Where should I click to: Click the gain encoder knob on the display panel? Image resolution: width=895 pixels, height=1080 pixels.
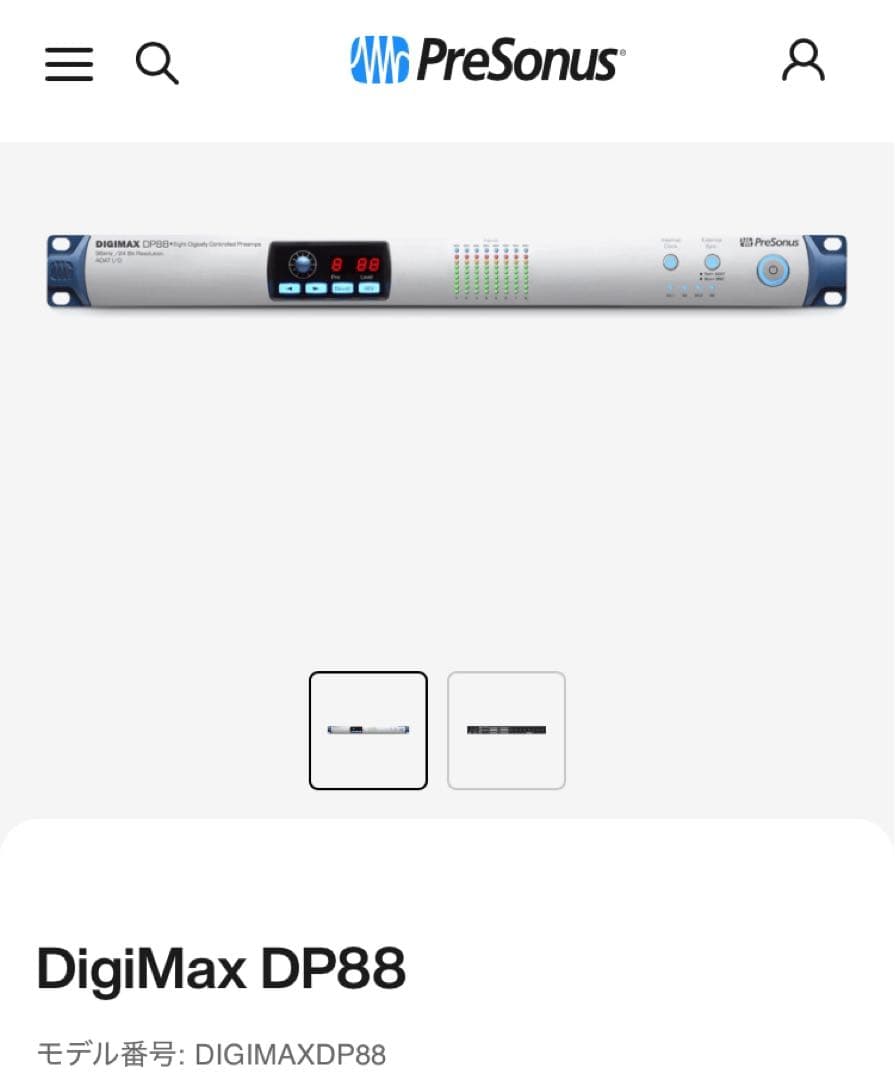coord(303,263)
